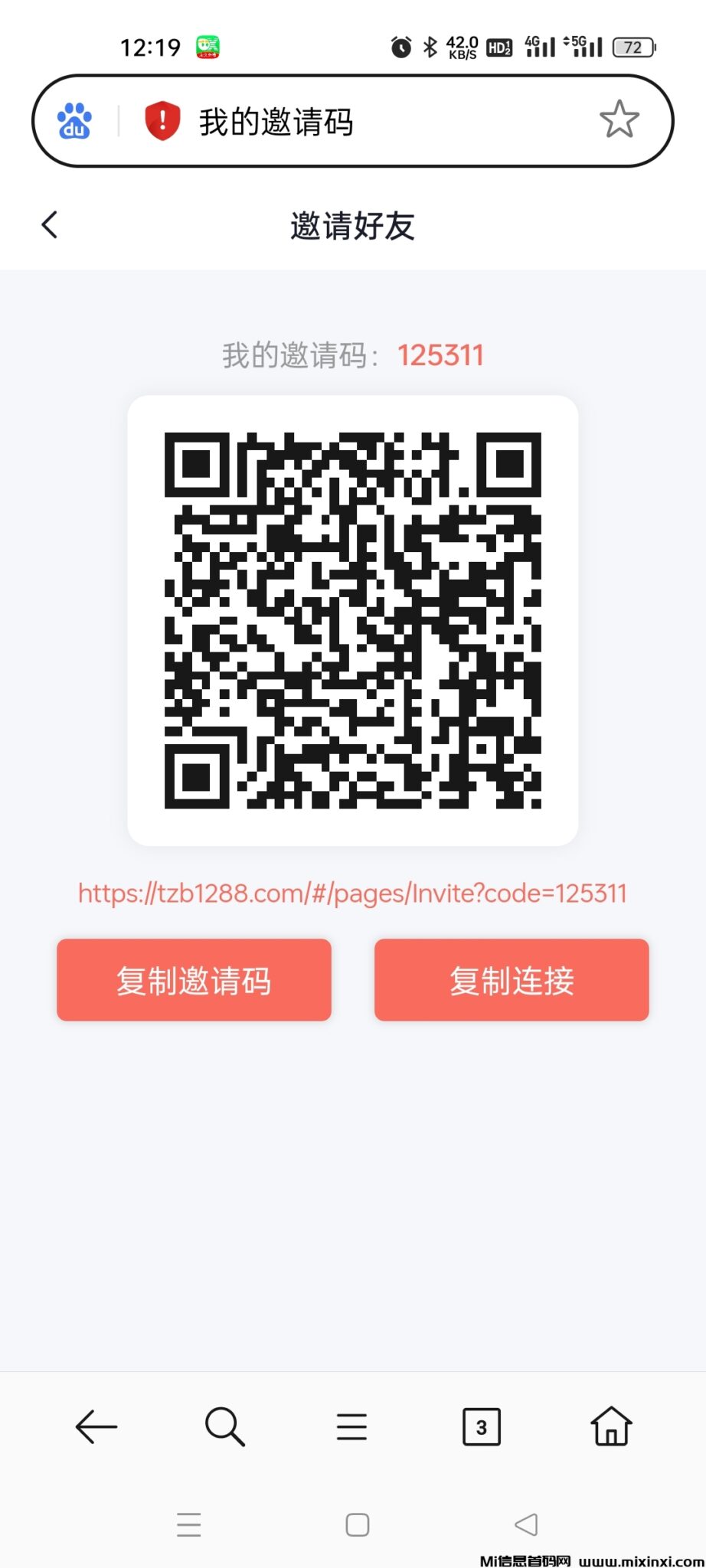Tap the alarm clock status bar icon

point(399,46)
